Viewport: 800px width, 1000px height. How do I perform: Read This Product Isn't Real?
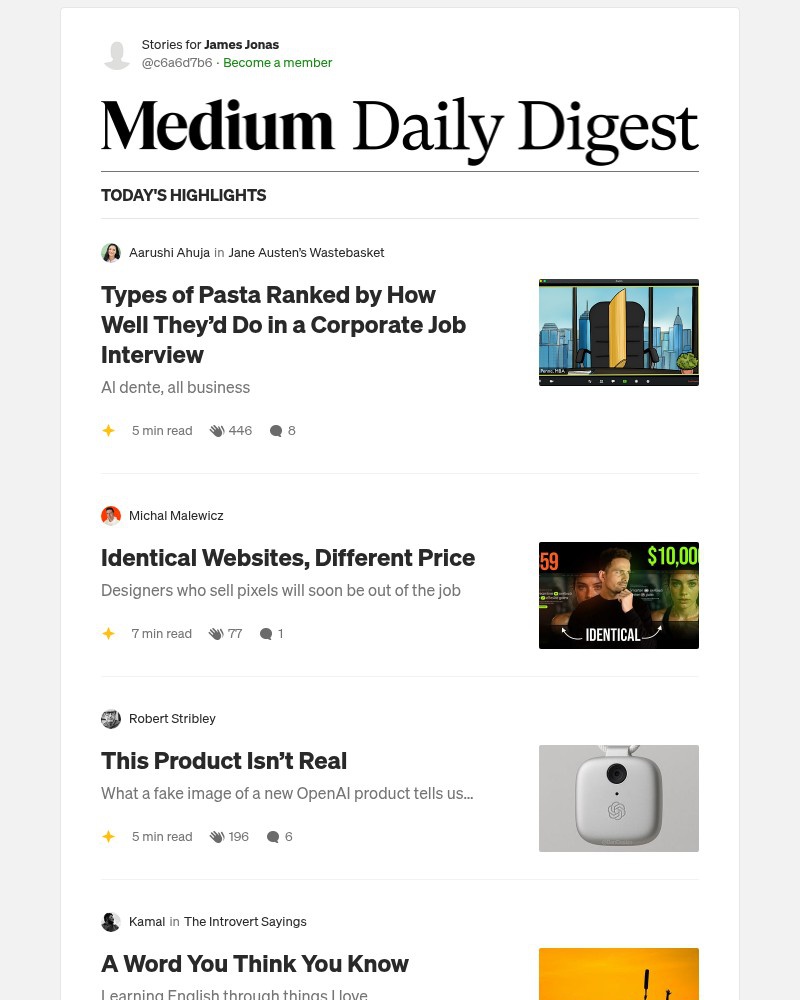click(x=224, y=761)
